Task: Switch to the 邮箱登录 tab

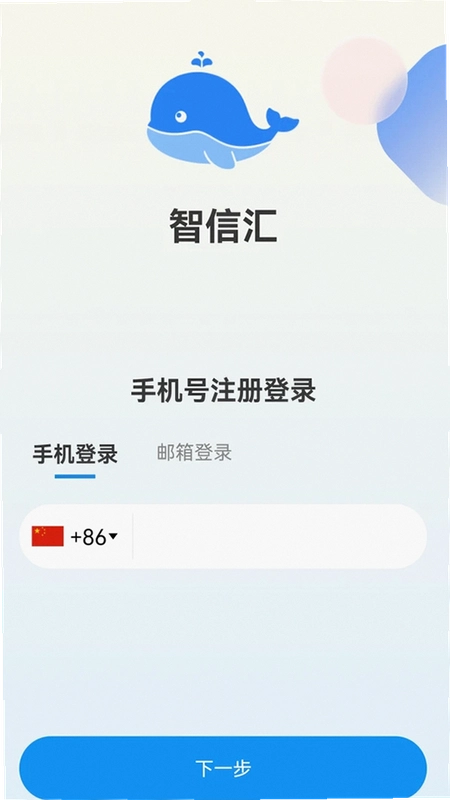Action: [194, 453]
